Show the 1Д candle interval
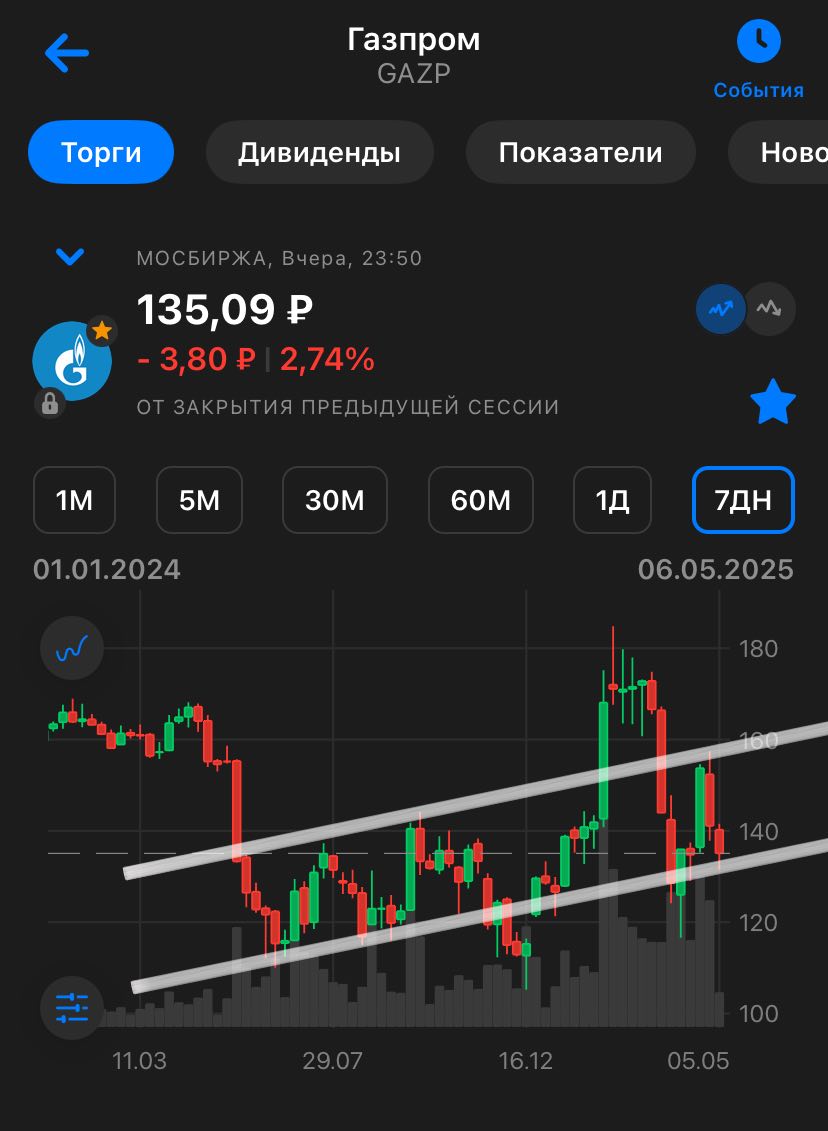Image resolution: width=828 pixels, height=1131 pixels. [612, 500]
